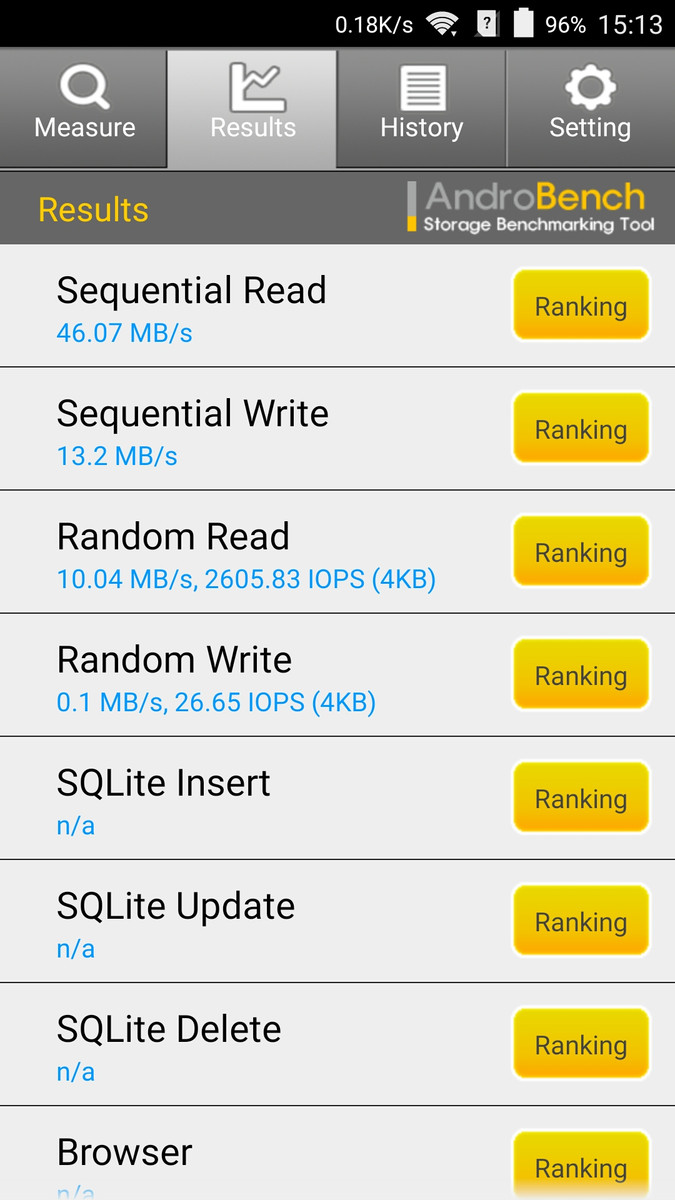See Ranking for SQLite Update
The height and width of the screenshot is (1200, 675).
[581, 921]
